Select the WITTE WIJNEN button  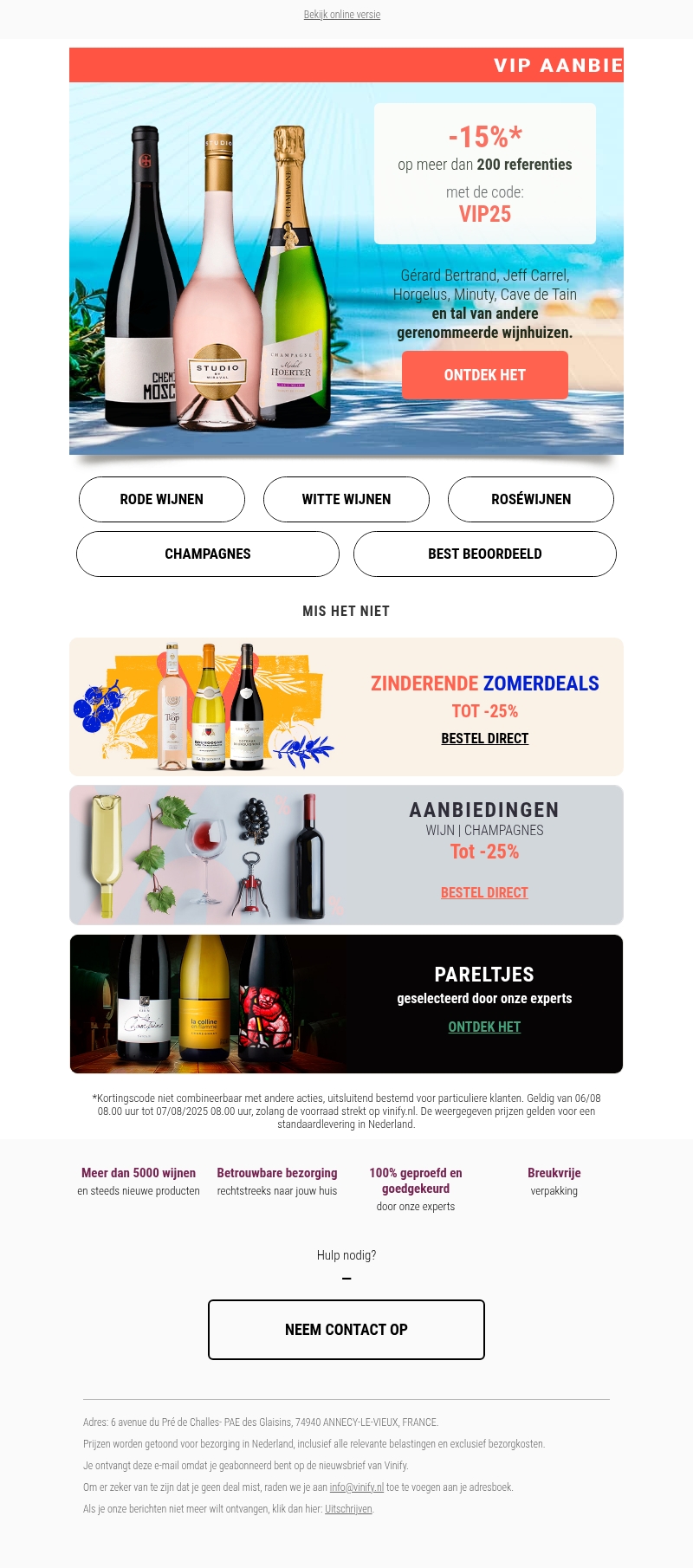coord(346,499)
